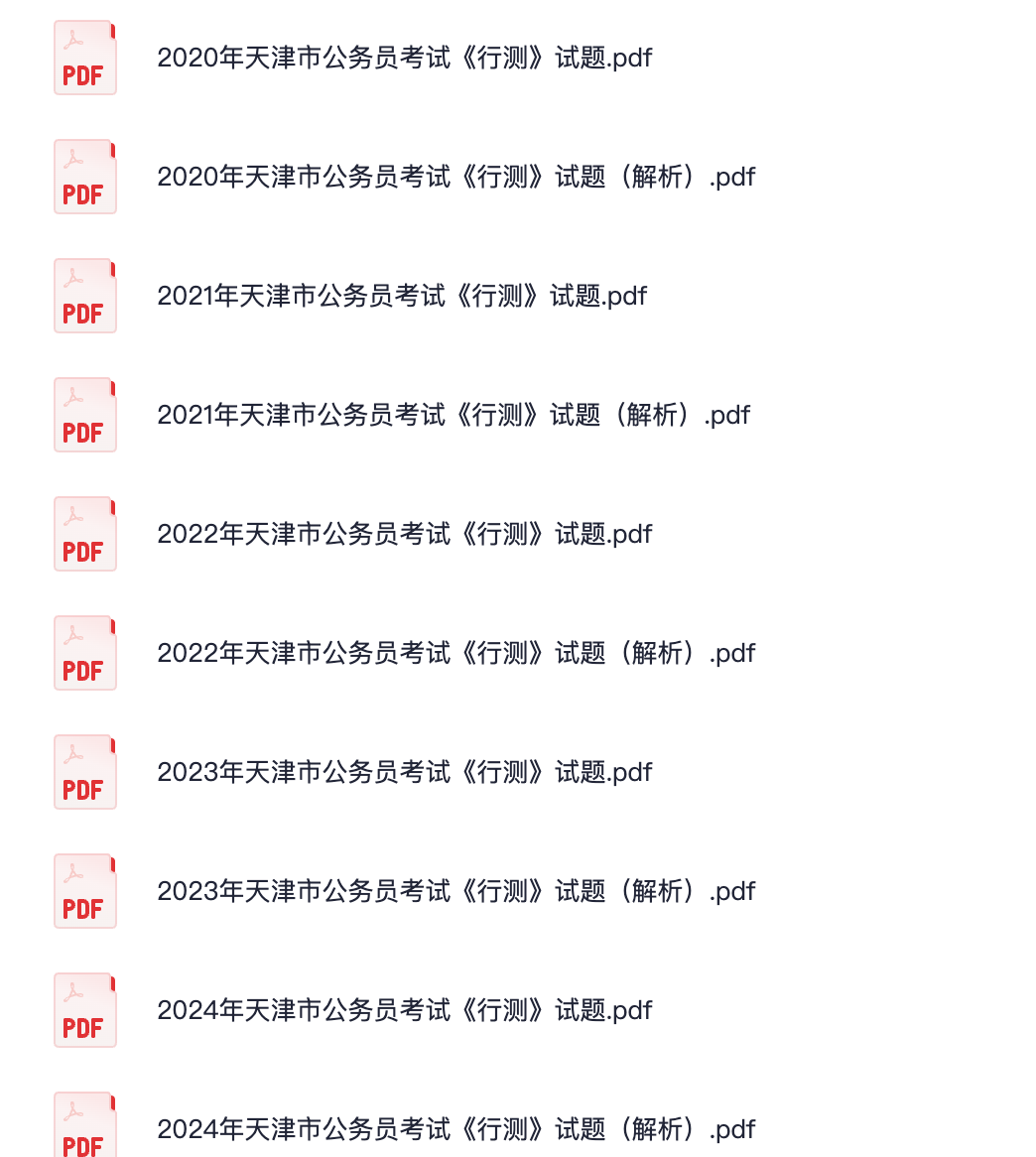Click the PDF icon for 2021年行测试题

pos(84,296)
